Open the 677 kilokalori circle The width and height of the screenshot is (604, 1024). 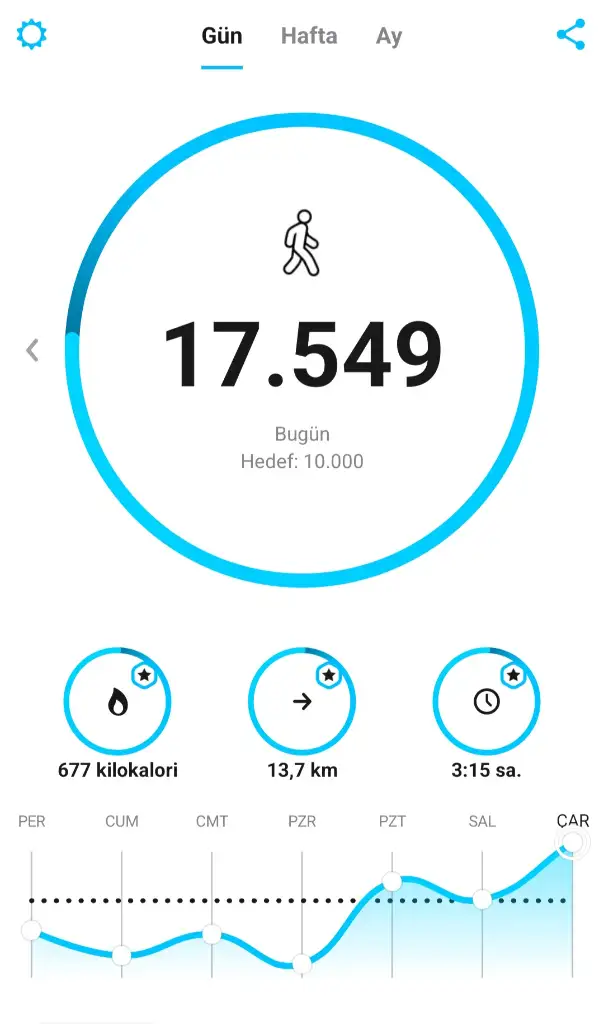(x=118, y=701)
